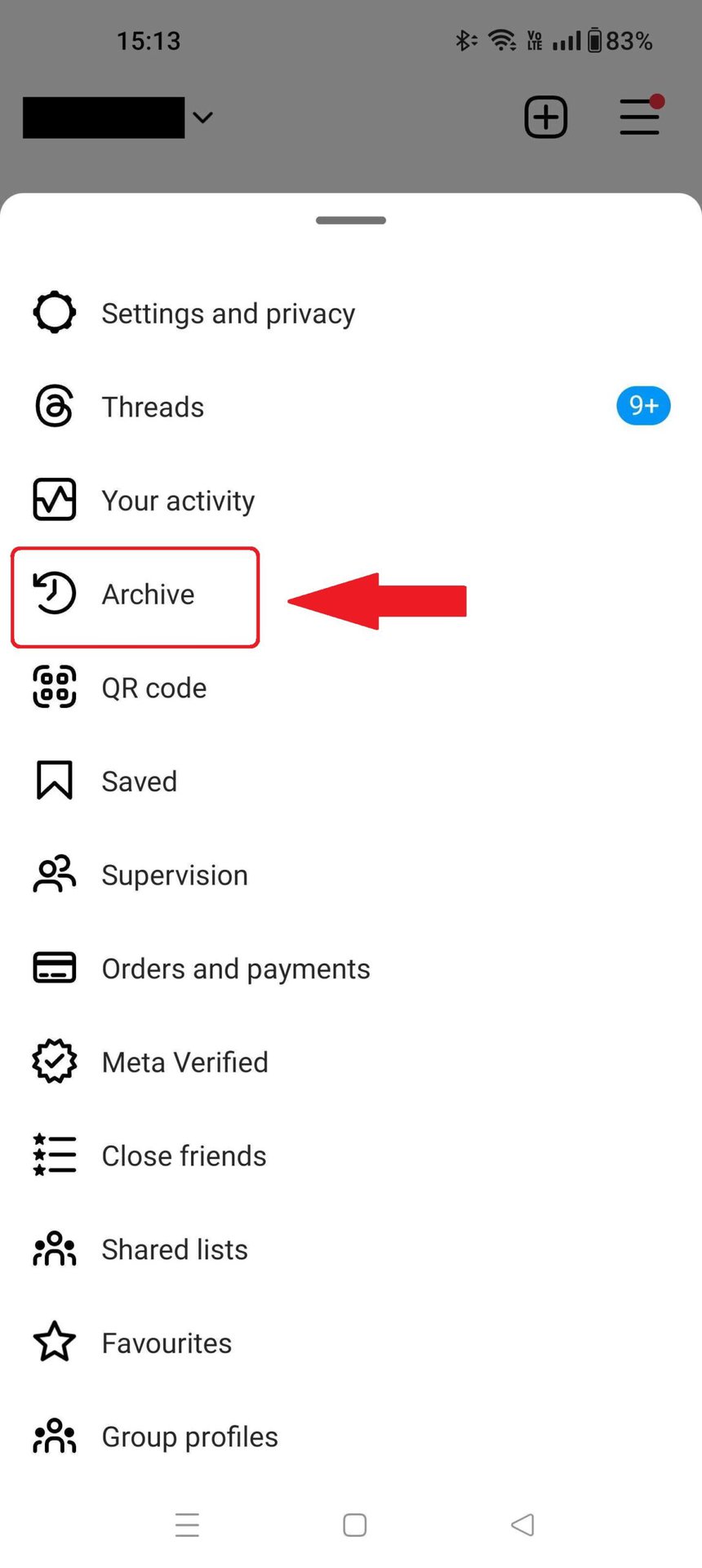702x1568 pixels.
Task: Show the QR code
Action: [153, 688]
